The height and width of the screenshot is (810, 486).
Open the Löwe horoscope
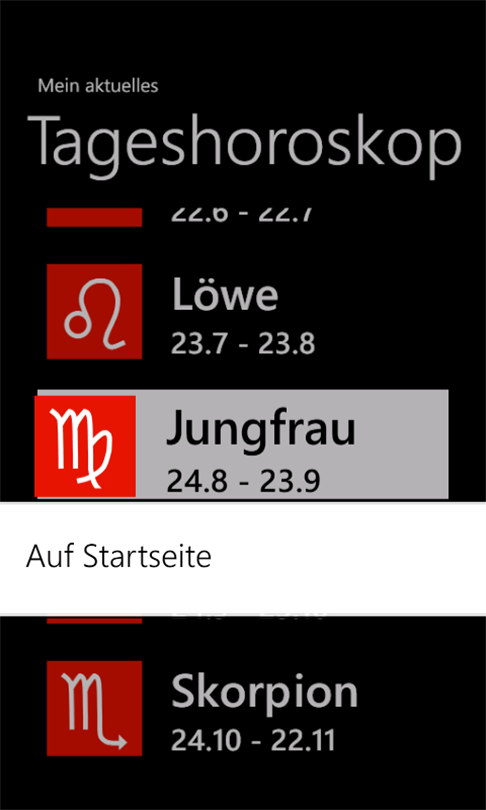(243, 311)
